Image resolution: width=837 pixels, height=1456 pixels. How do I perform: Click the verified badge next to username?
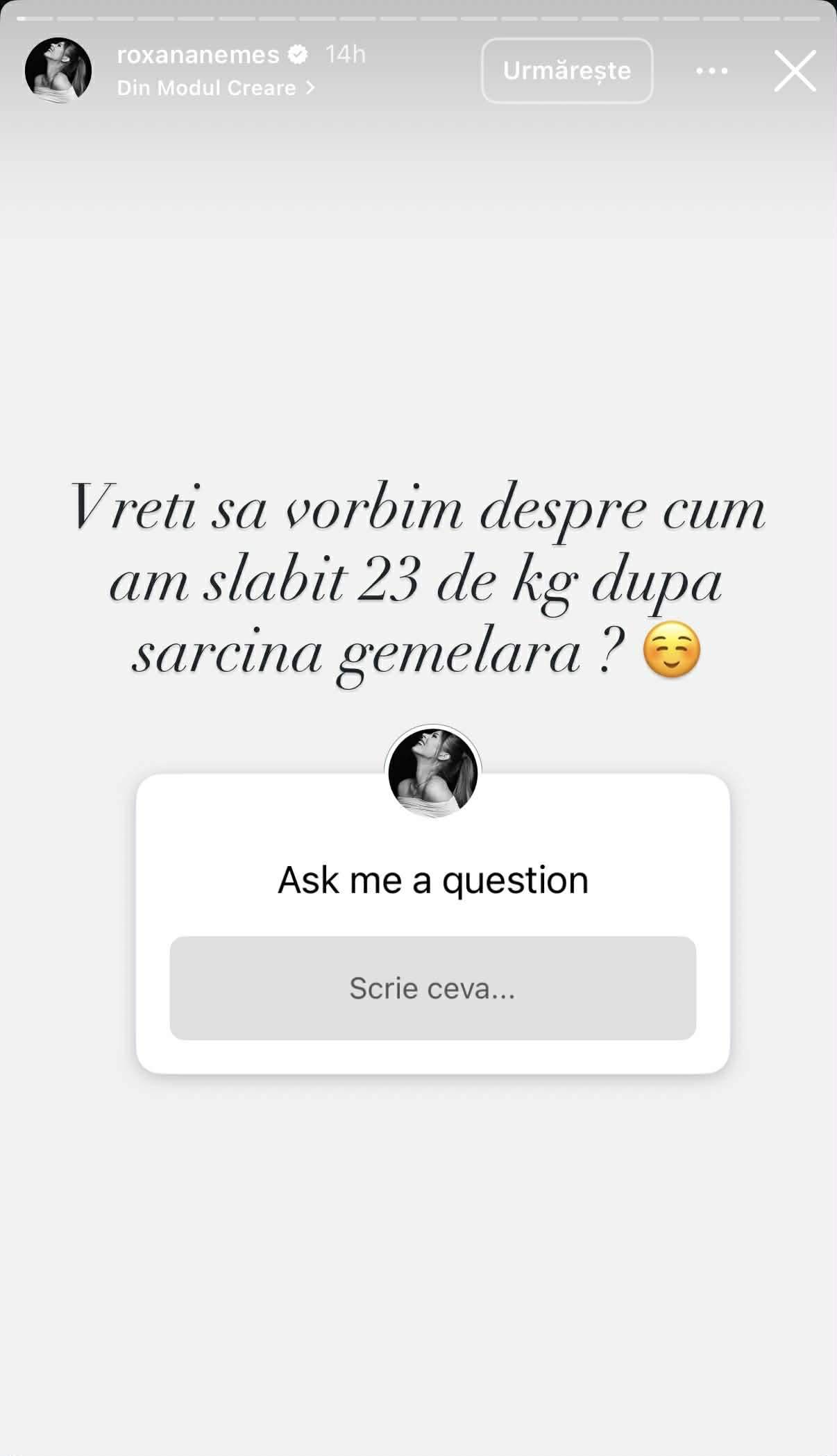coord(298,56)
